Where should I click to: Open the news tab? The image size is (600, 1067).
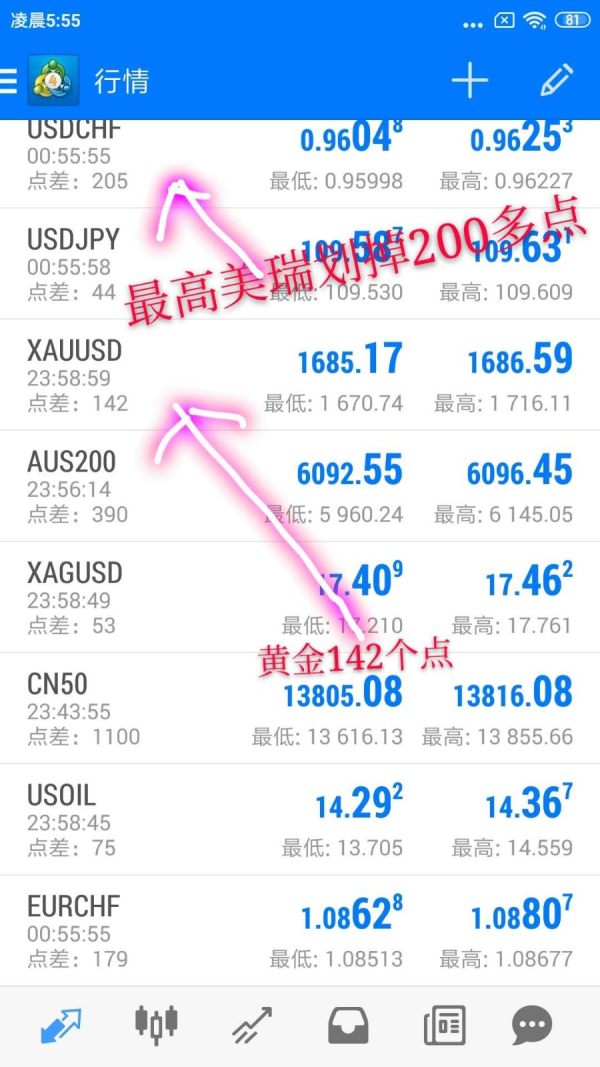pyautogui.click(x=444, y=1025)
